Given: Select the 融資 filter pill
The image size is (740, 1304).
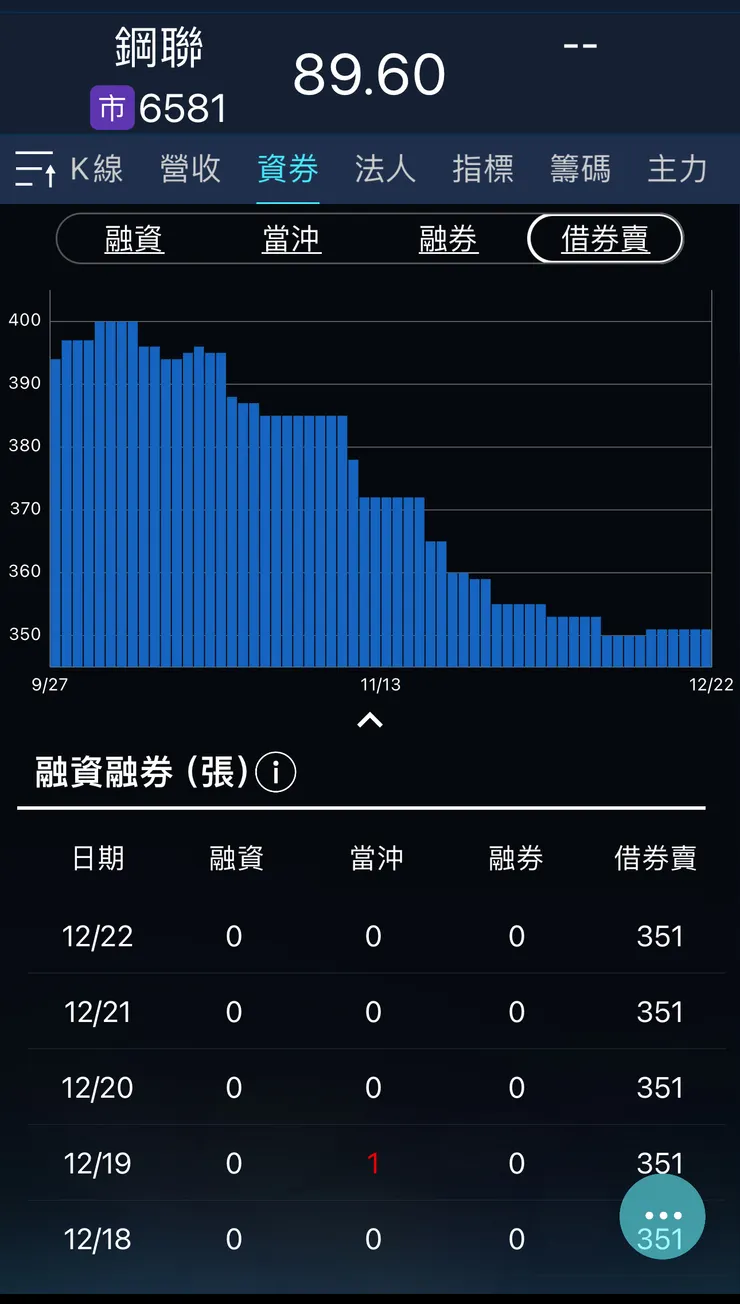Looking at the screenshot, I should point(134,238).
